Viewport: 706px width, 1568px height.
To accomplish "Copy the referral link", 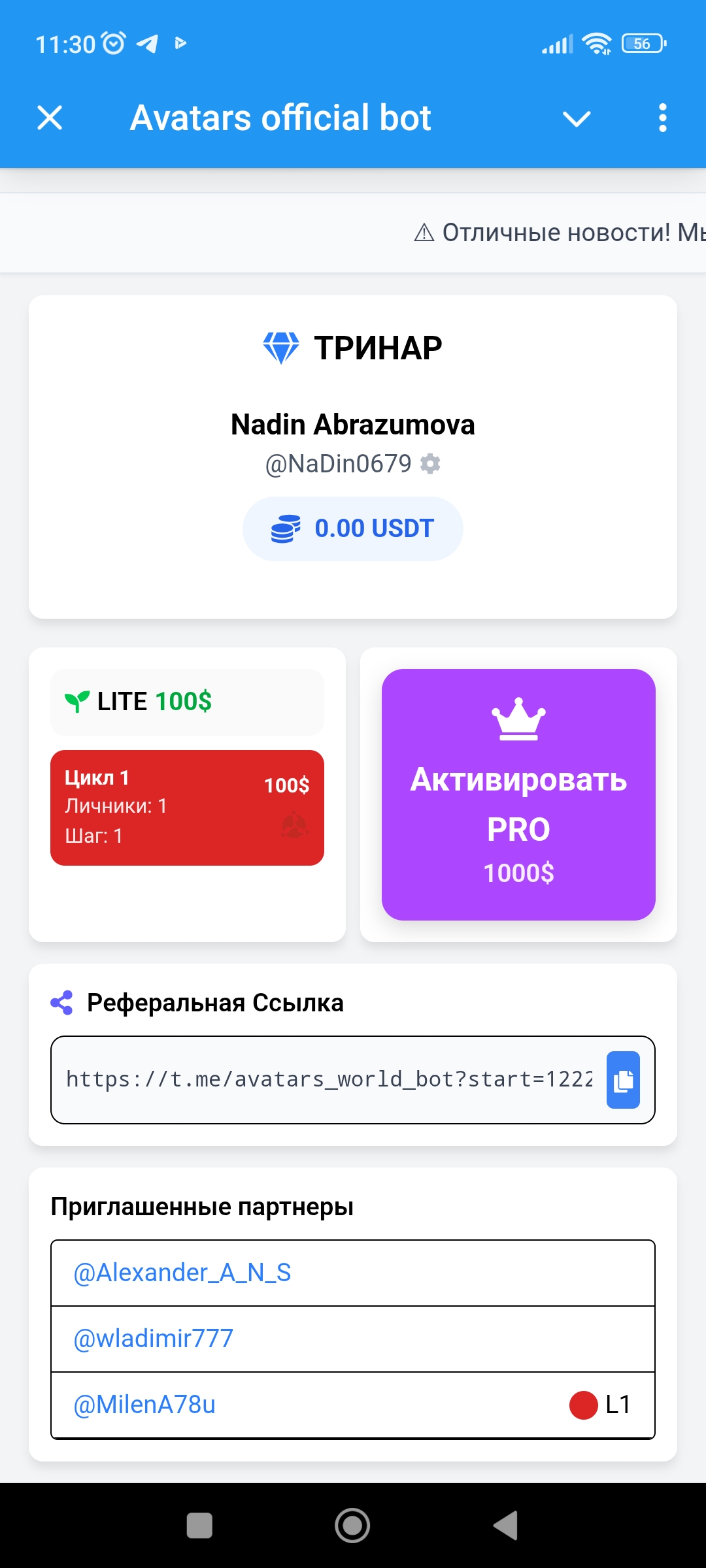I will pos(623,1080).
